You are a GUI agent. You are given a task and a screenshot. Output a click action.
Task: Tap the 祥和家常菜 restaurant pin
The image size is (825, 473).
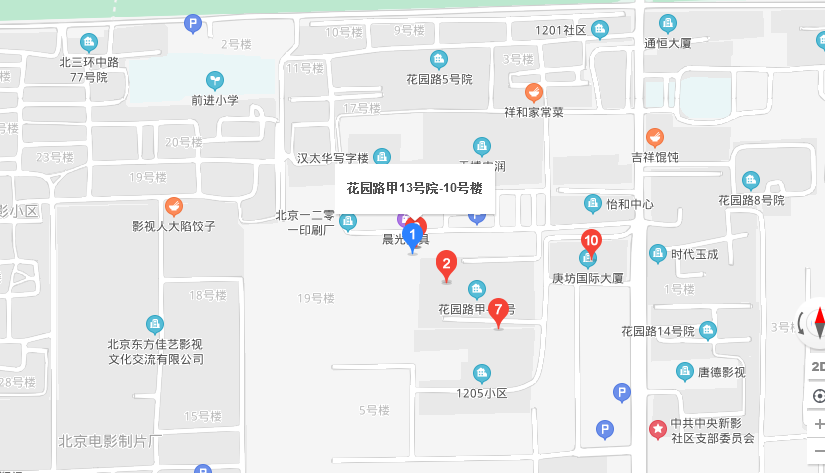(x=534, y=93)
